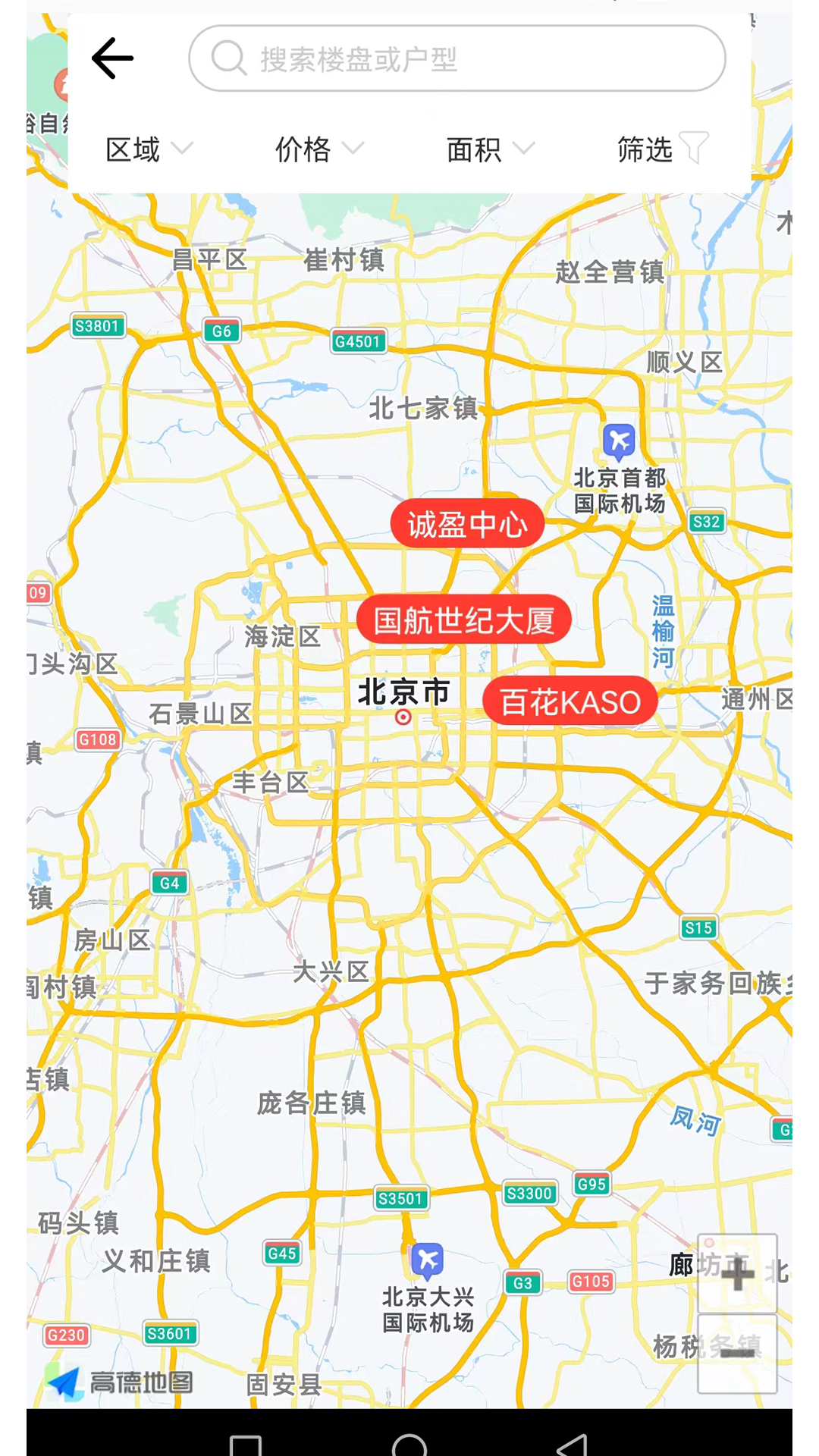819x1456 pixels.
Task: Select the 北京首都国际机场 airplane icon
Action: [620, 438]
